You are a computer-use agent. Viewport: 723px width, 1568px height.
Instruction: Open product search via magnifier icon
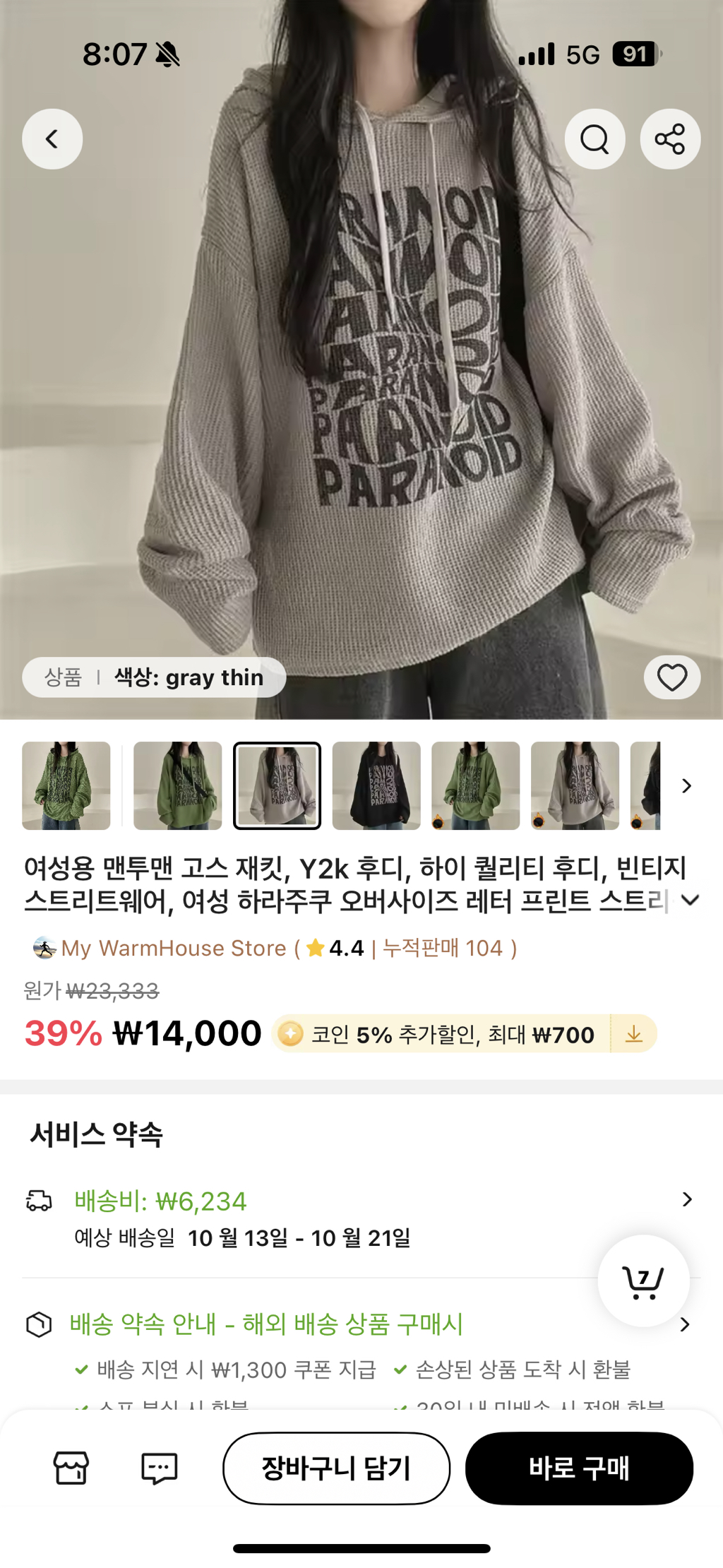click(x=594, y=139)
